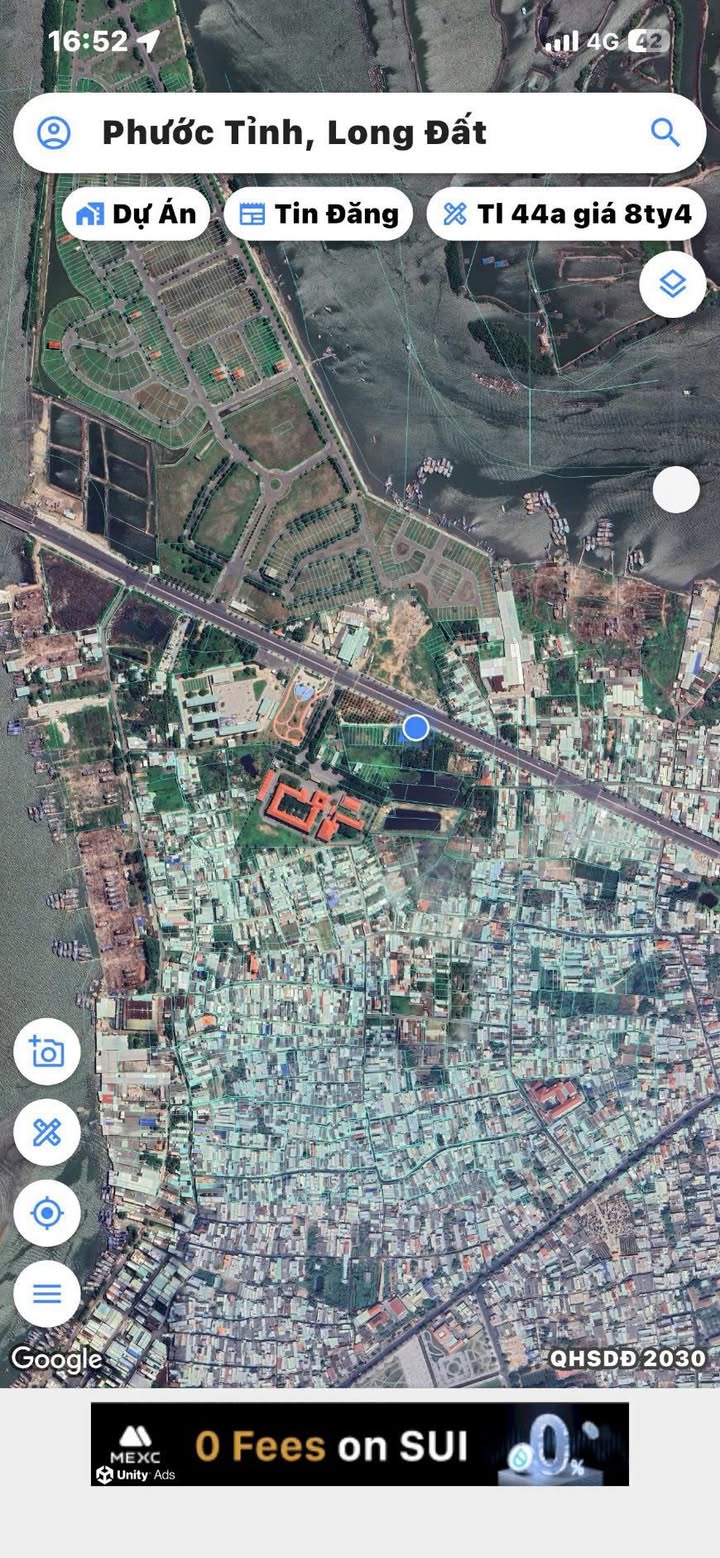720x1558 pixels.
Task: Open the MEXC 0 Fees on SUI ad
Action: click(x=360, y=1444)
